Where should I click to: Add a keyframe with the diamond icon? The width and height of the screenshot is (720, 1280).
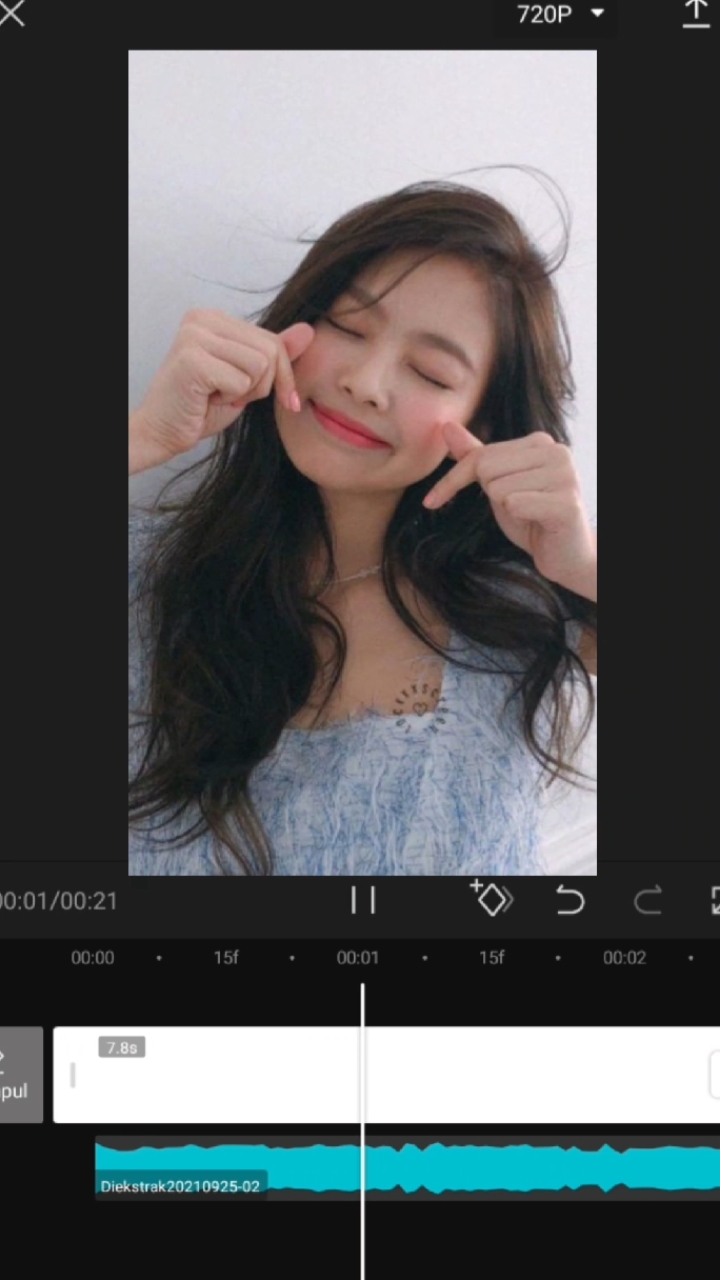[x=491, y=898]
